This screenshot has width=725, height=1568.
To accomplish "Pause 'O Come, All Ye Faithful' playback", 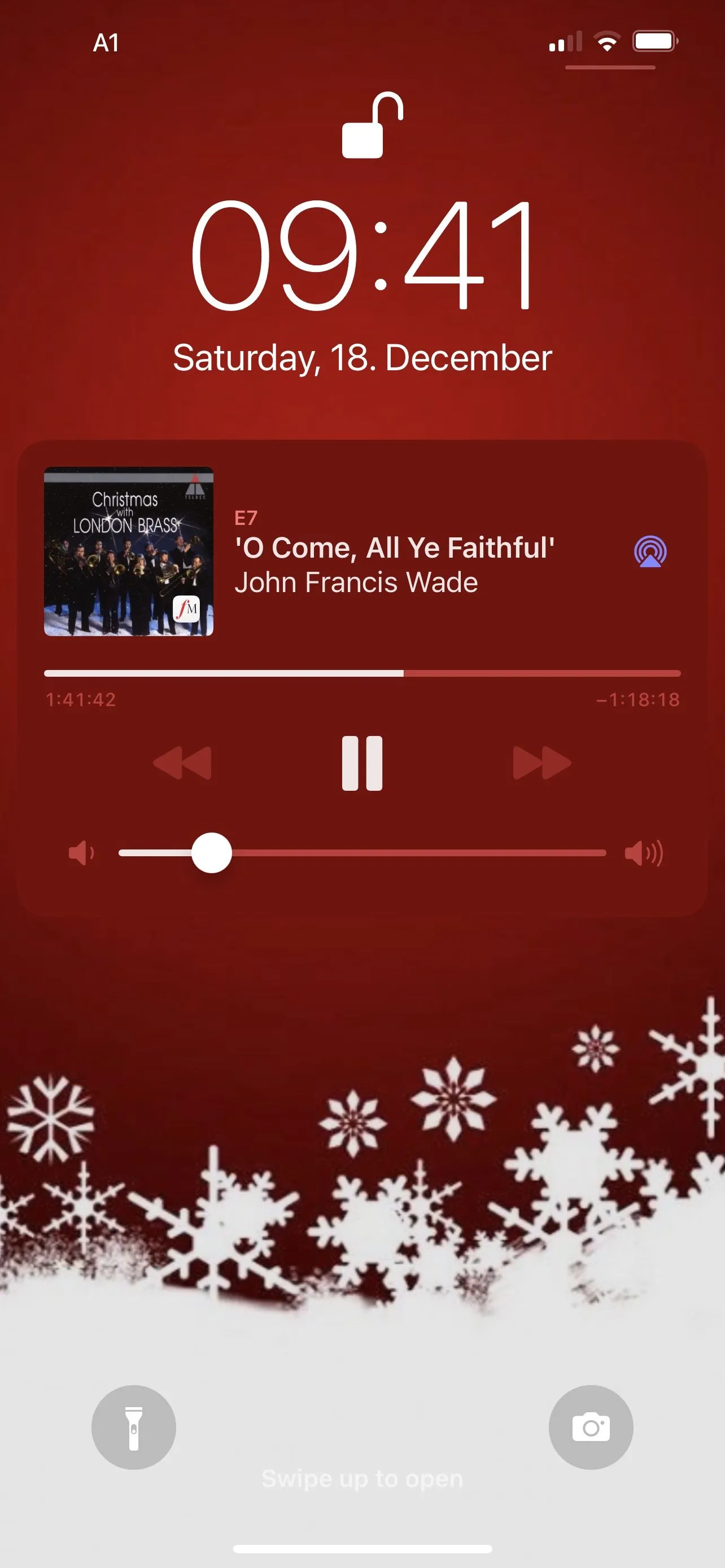I will click(x=362, y=763).
